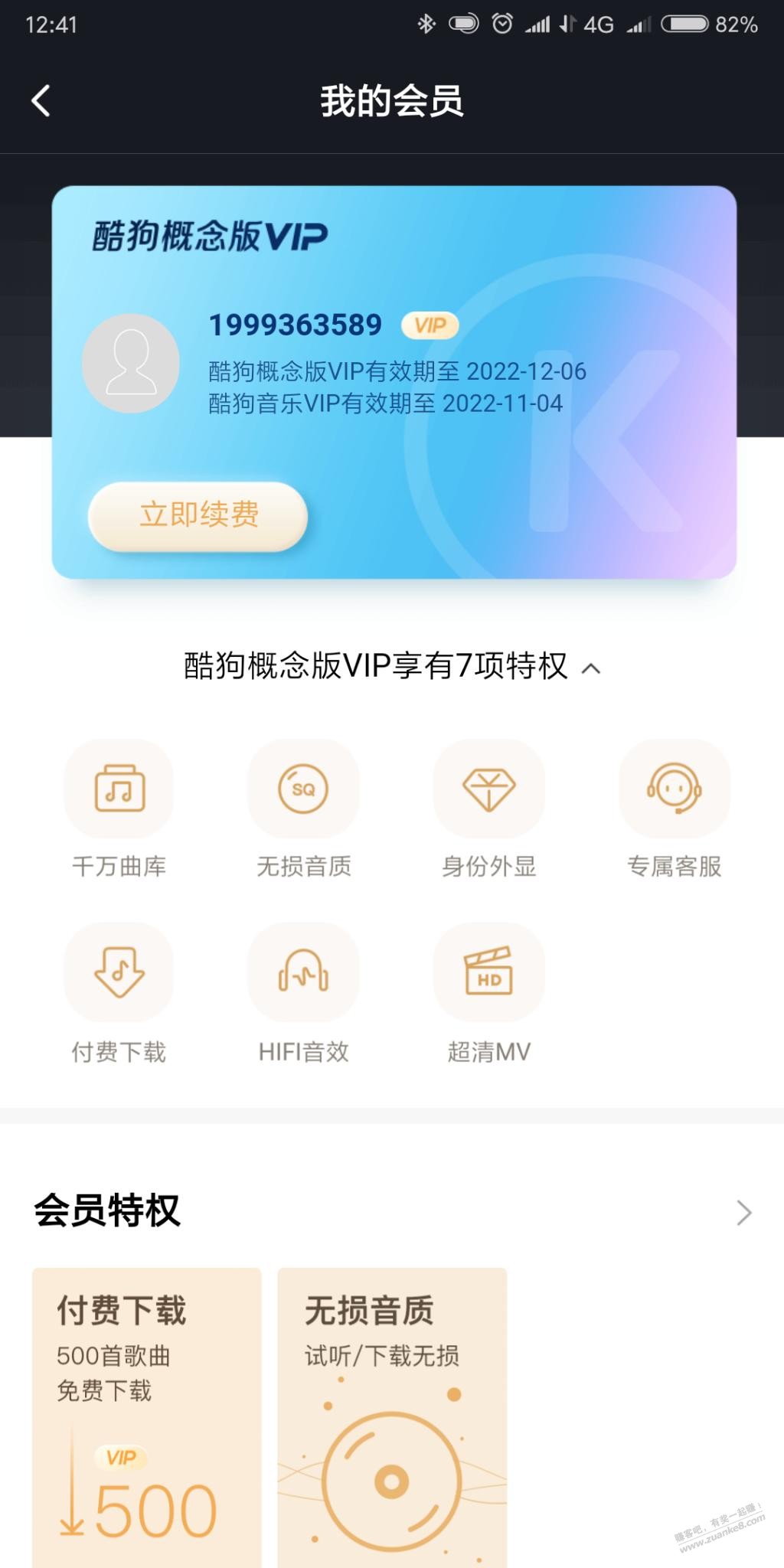
Task: Open the 无损音质 试听/下载无损 card
Action: click(392, 1416)
